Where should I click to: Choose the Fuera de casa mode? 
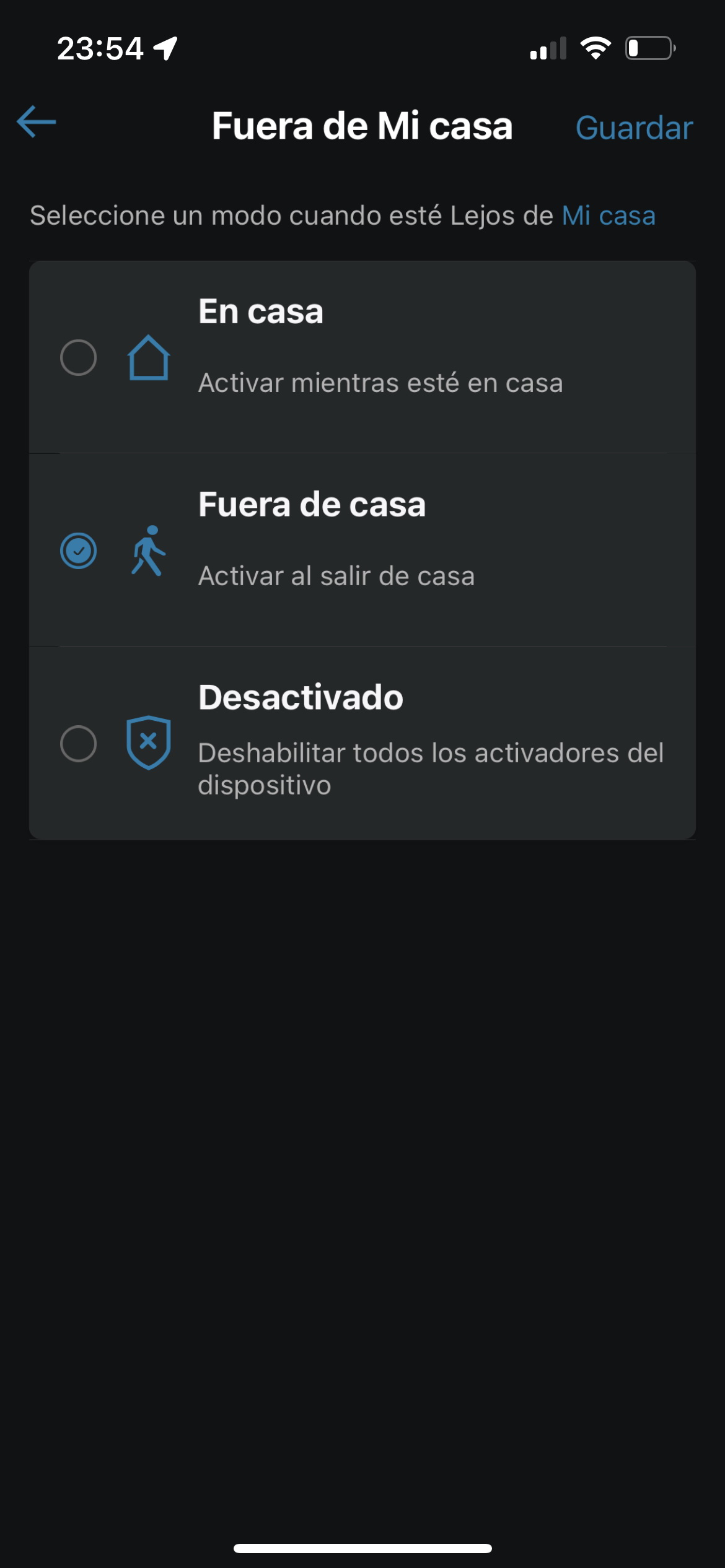point(362,551)
